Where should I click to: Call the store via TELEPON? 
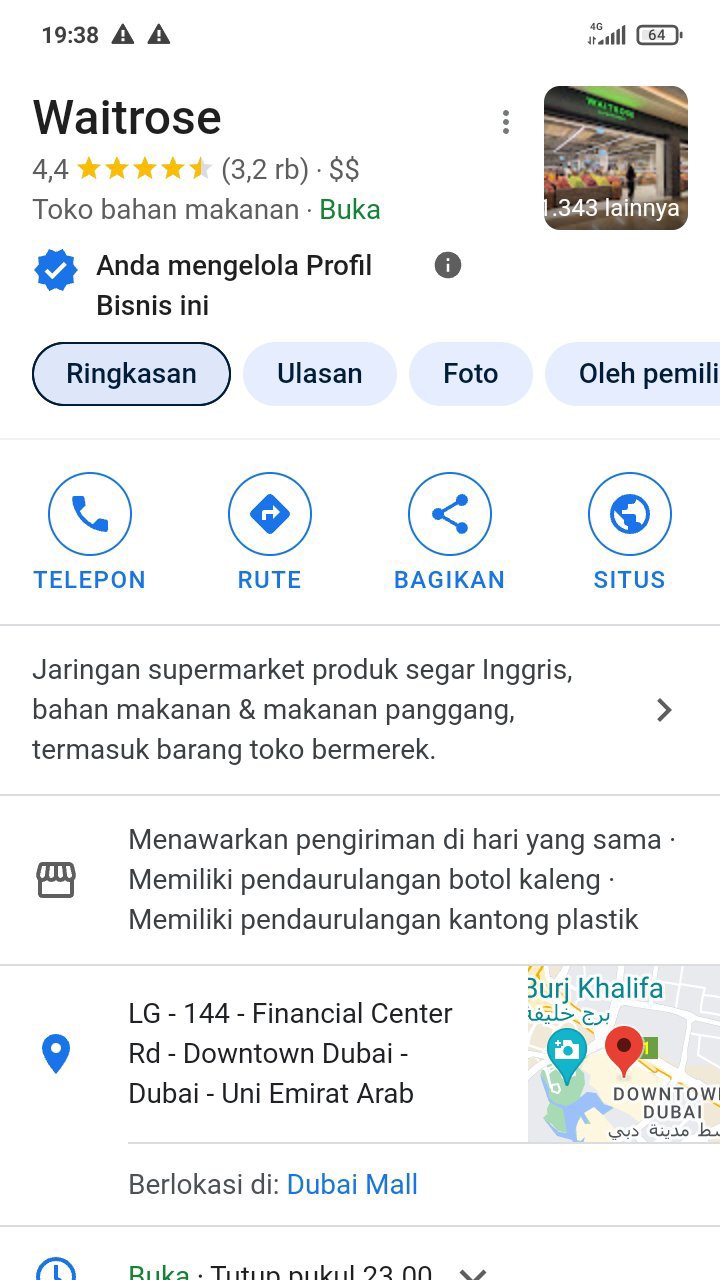[90, 515]
